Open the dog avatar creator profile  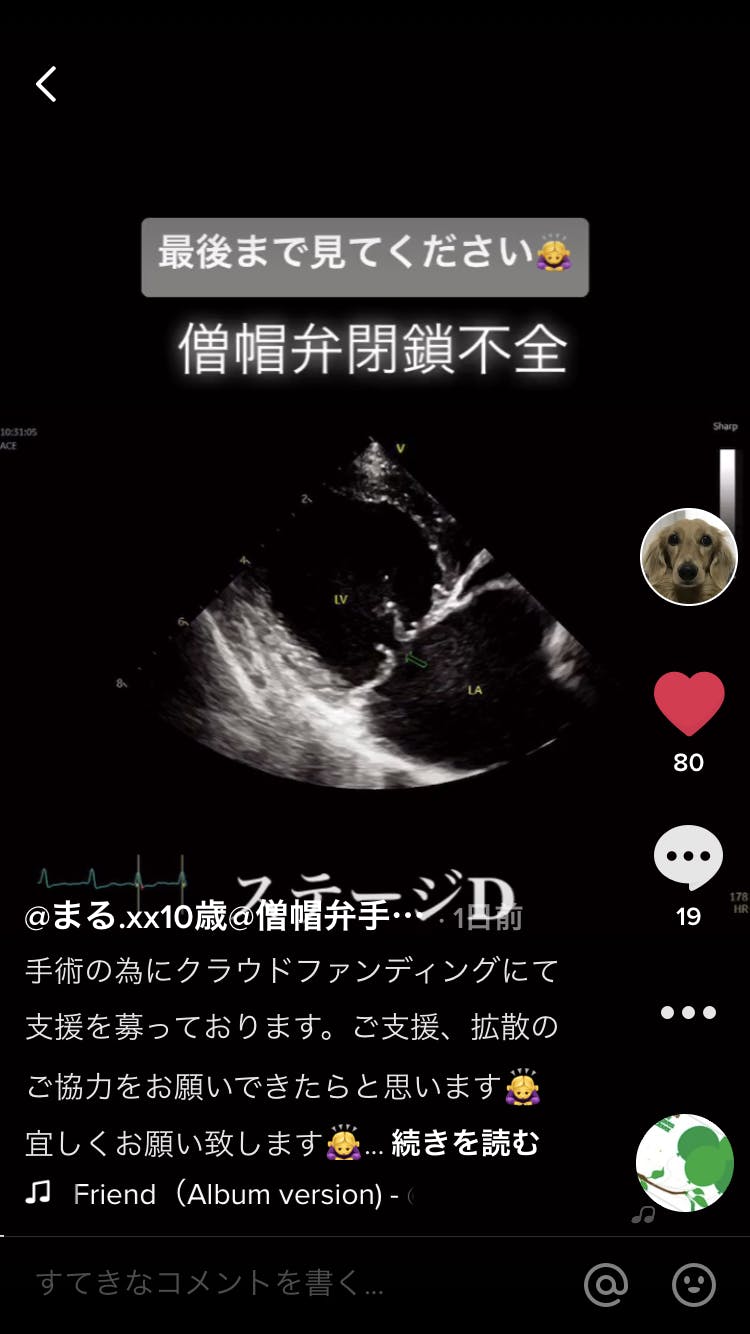point(688,557)
